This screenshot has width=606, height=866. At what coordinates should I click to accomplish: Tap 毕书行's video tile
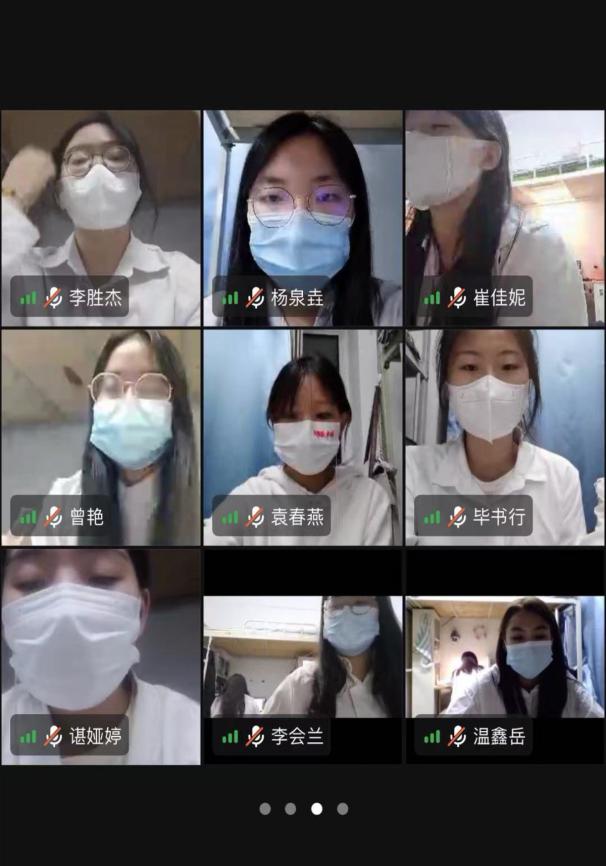coord(504,437)
